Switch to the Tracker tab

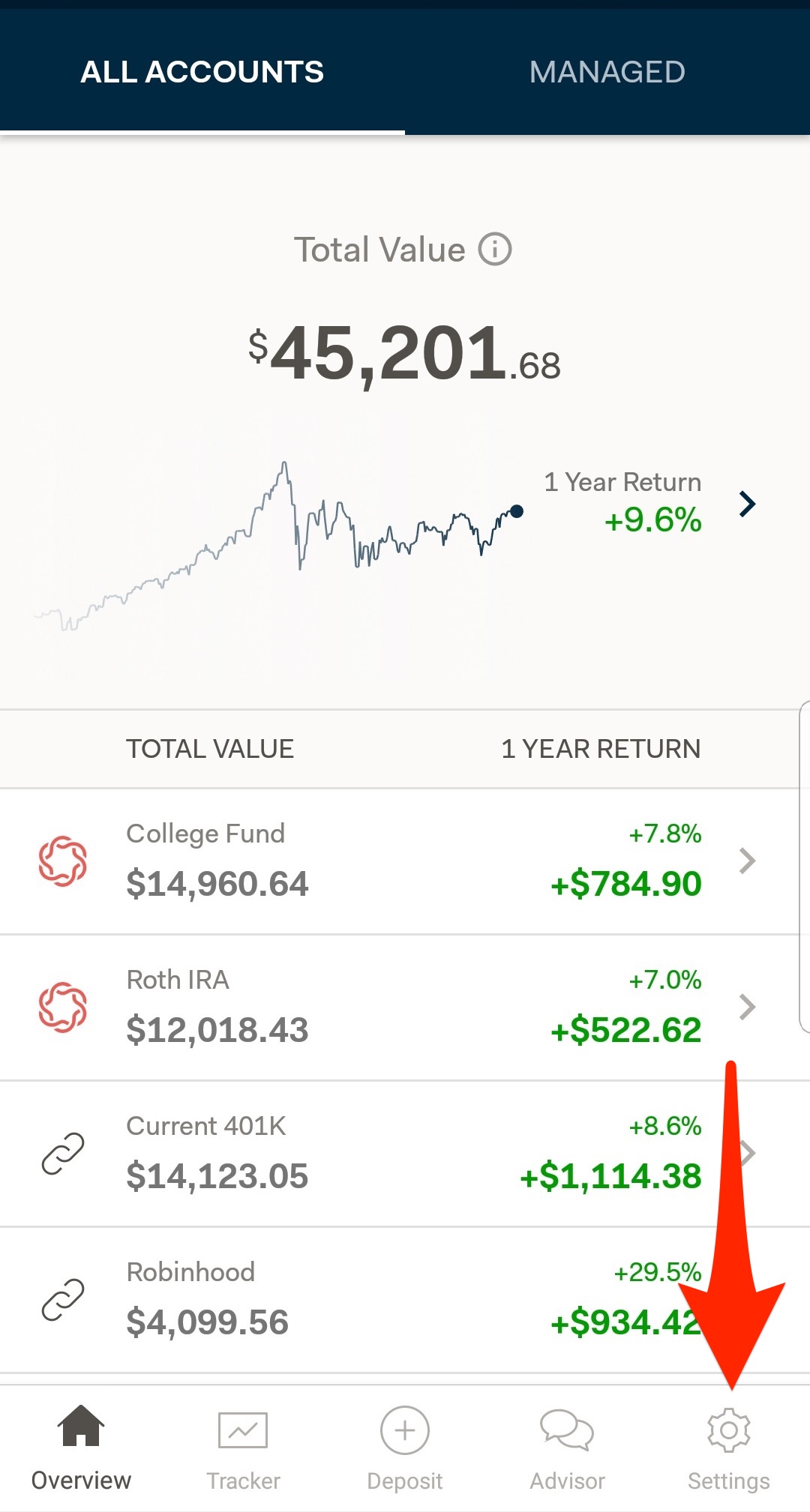(243, 1448)
